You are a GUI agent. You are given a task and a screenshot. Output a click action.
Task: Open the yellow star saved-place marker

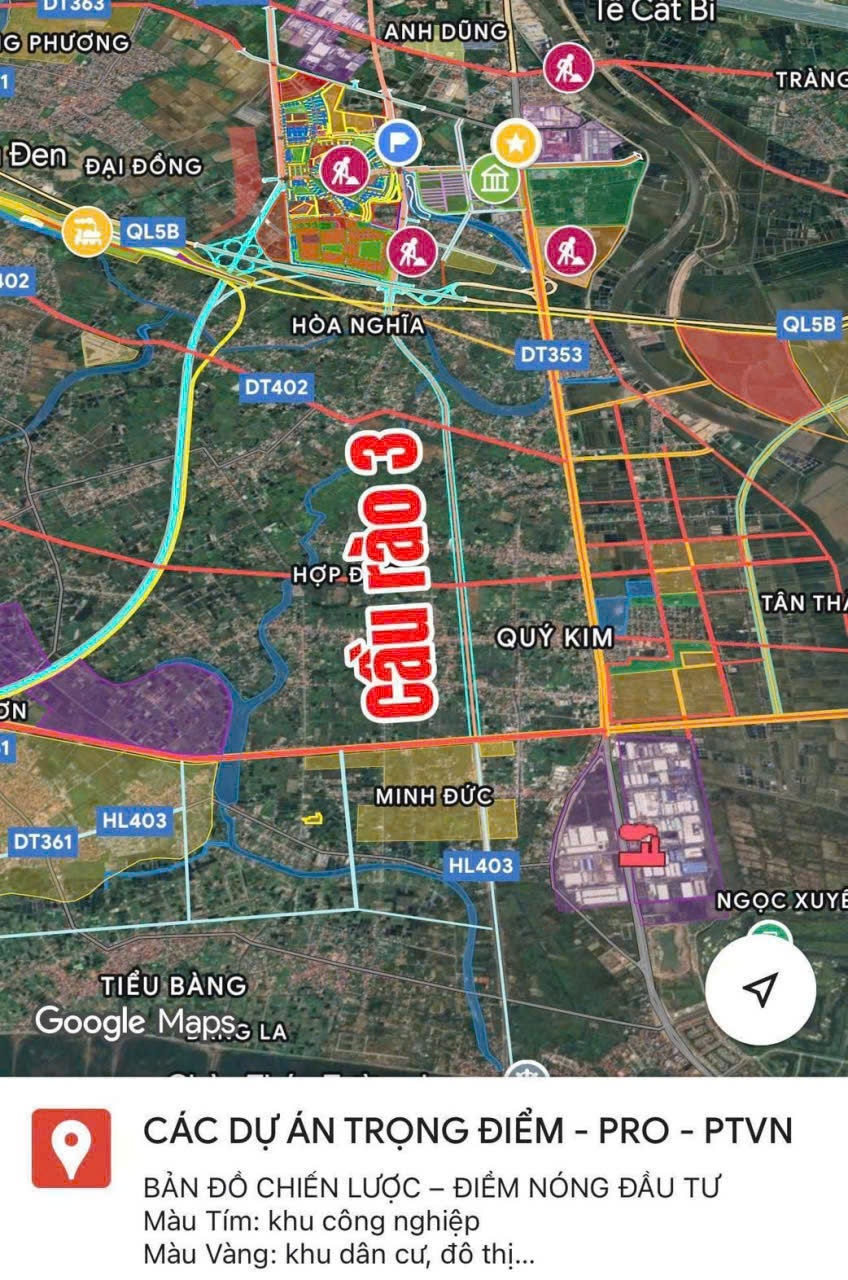pos(516,144)
